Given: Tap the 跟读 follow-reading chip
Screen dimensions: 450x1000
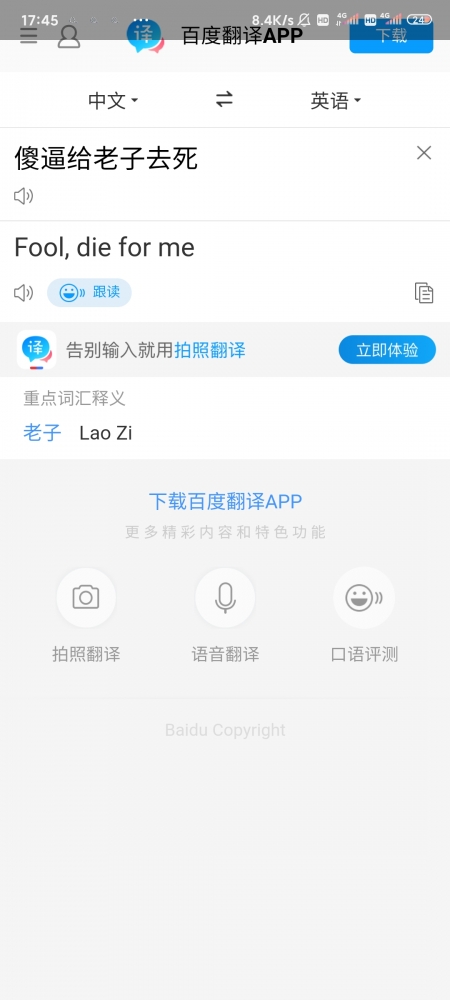Looking at the screenshot, I should 89,293.
